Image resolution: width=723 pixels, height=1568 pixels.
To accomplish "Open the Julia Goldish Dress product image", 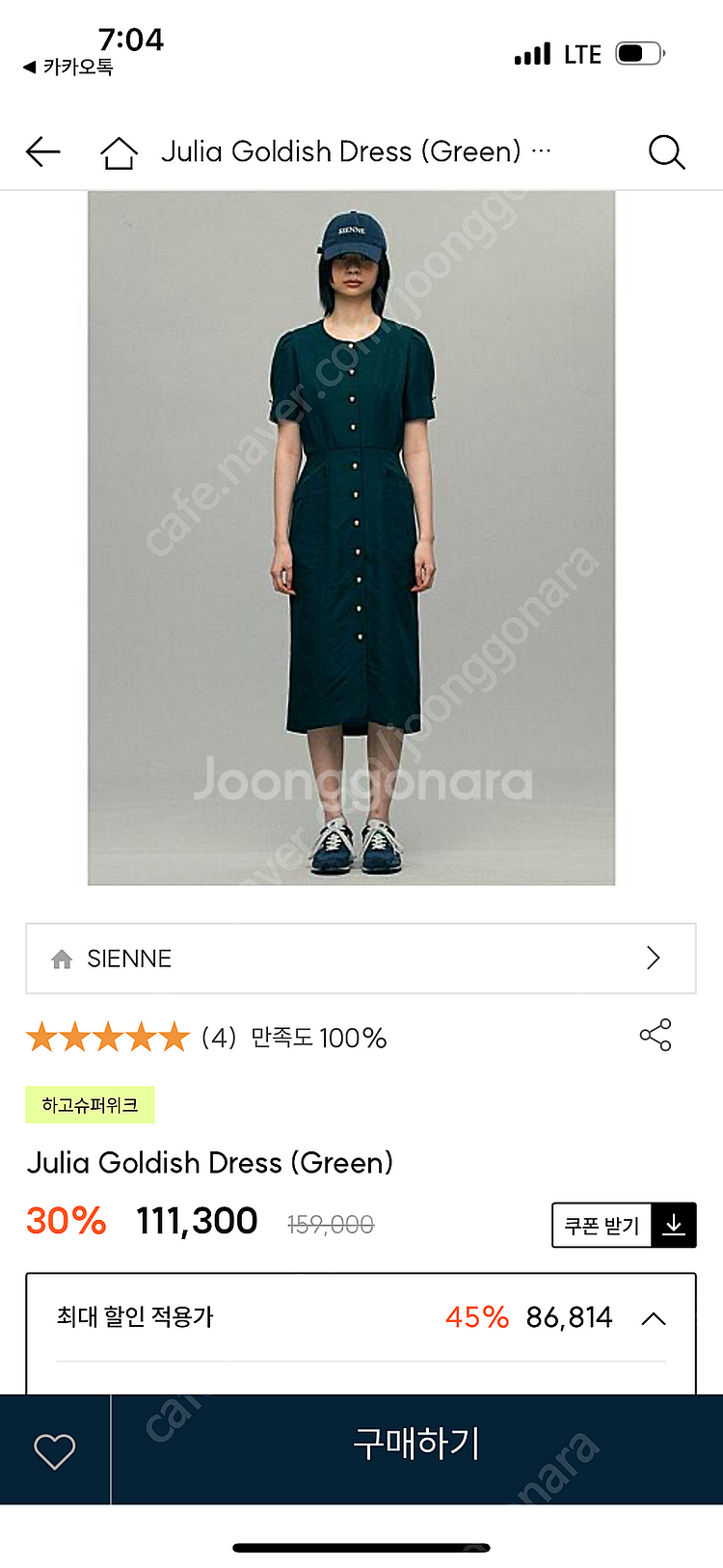I will 352,537.
